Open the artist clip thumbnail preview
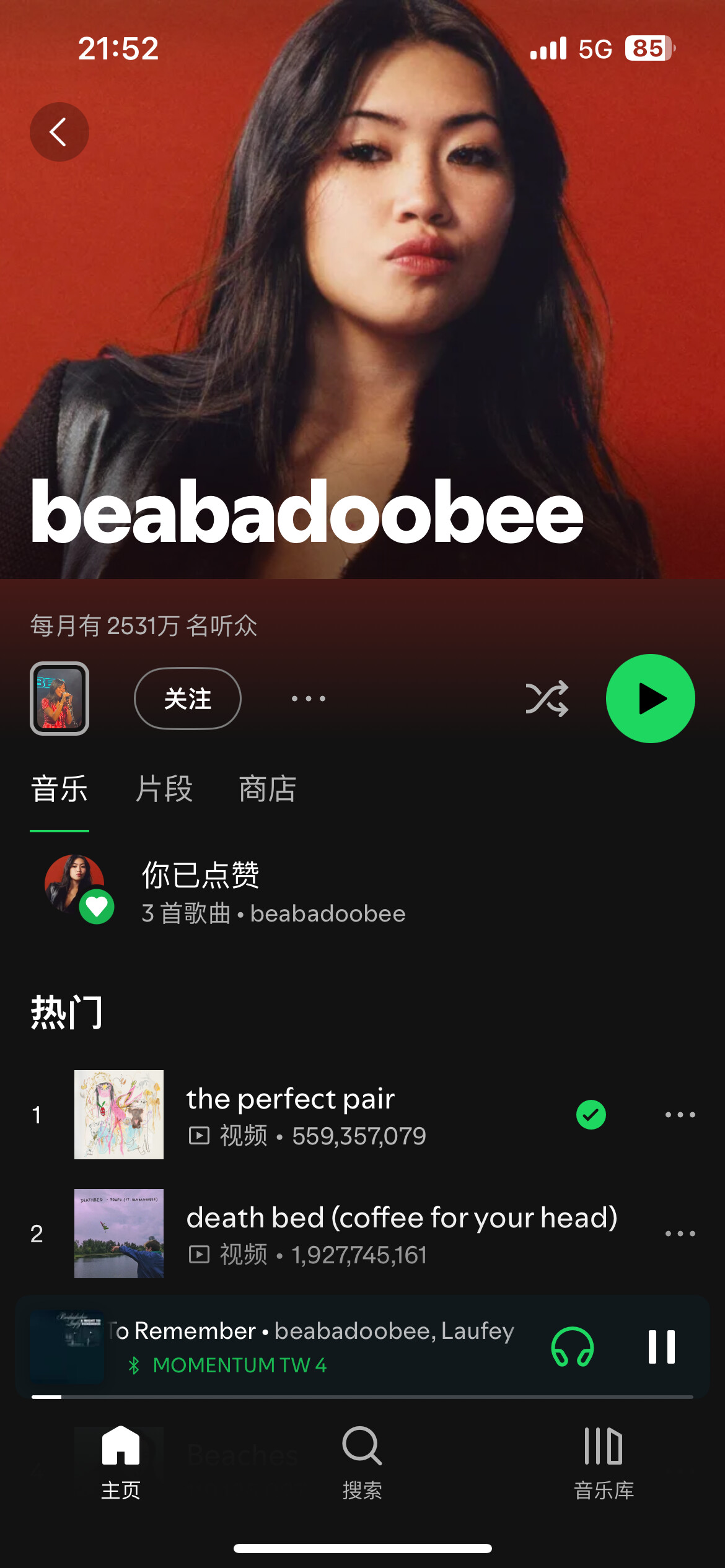 point(59,699)
